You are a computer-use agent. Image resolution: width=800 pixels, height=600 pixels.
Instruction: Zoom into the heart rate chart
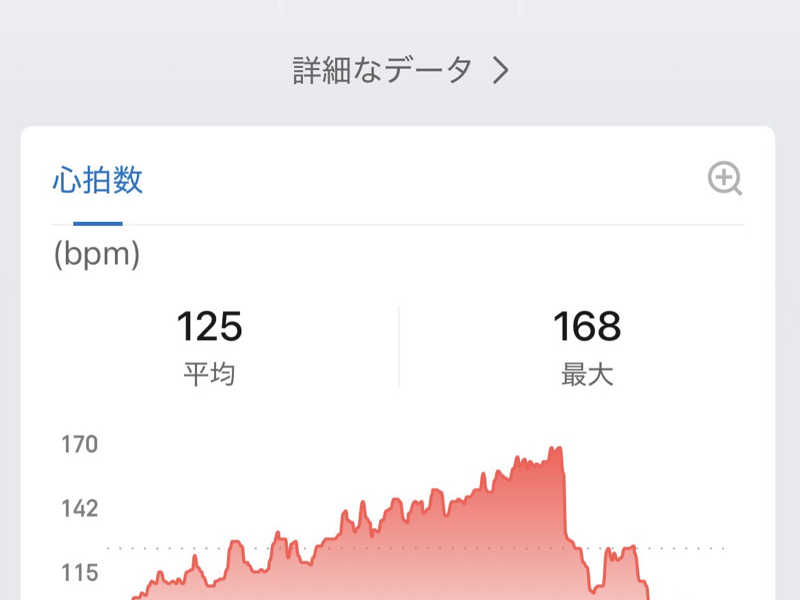724,180
